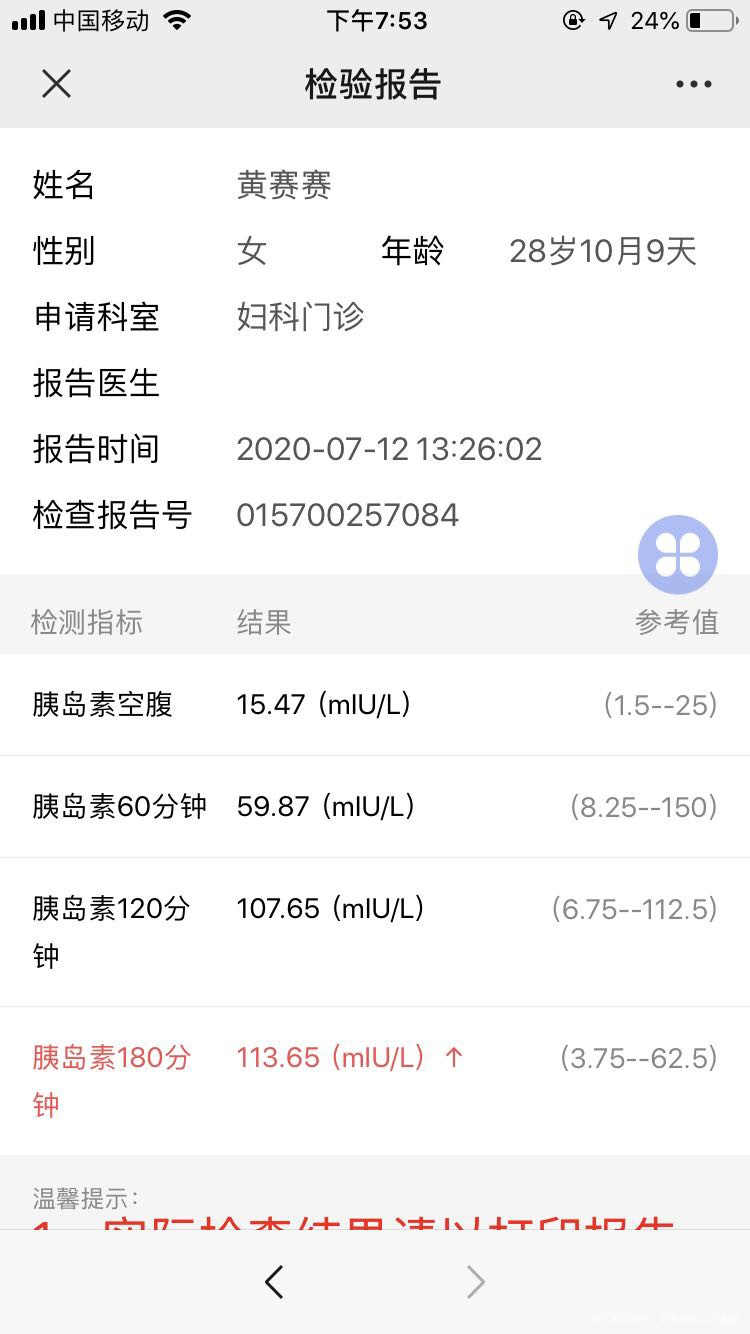Tap the more options ellipsis menu

pyautogui.click(x=694, y=84)
